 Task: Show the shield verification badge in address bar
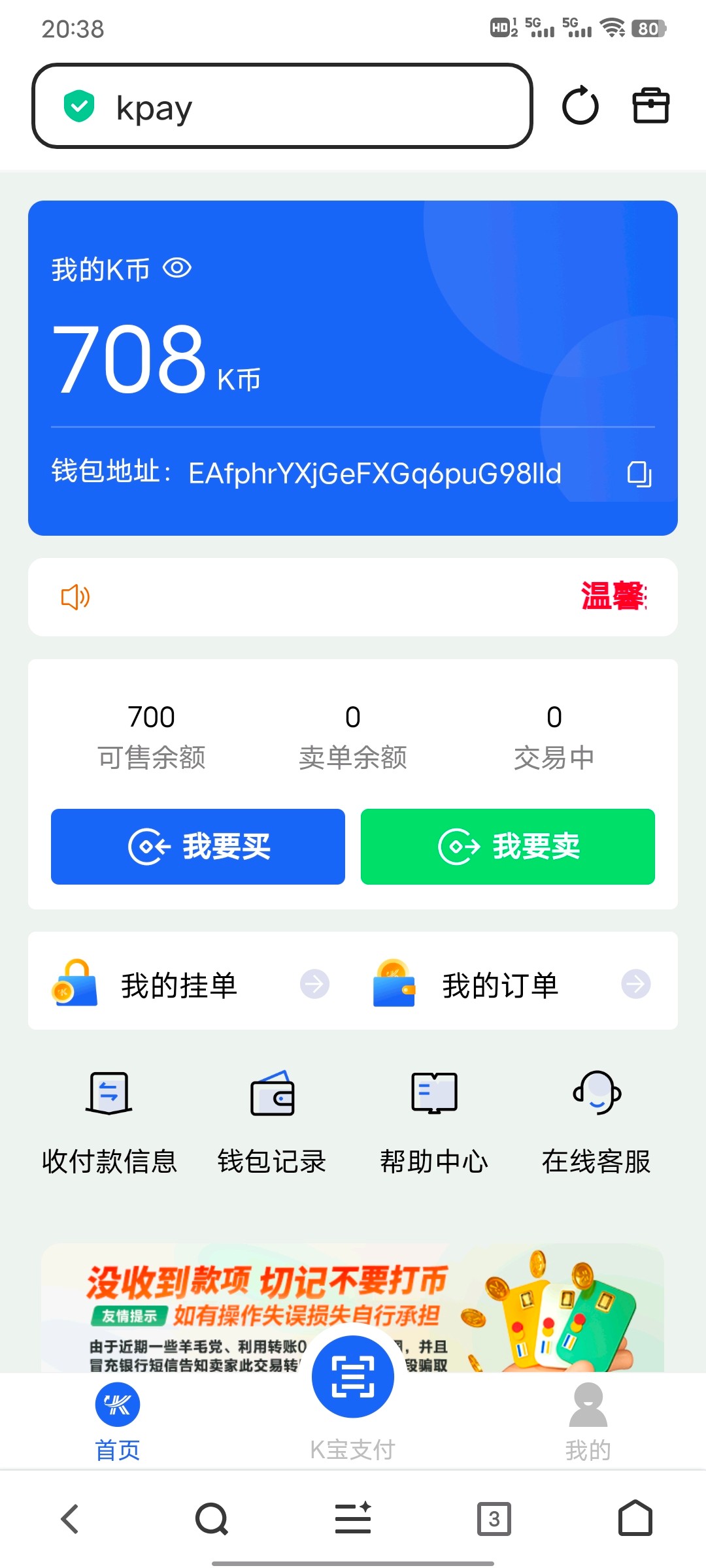click(x=79, y=106)
